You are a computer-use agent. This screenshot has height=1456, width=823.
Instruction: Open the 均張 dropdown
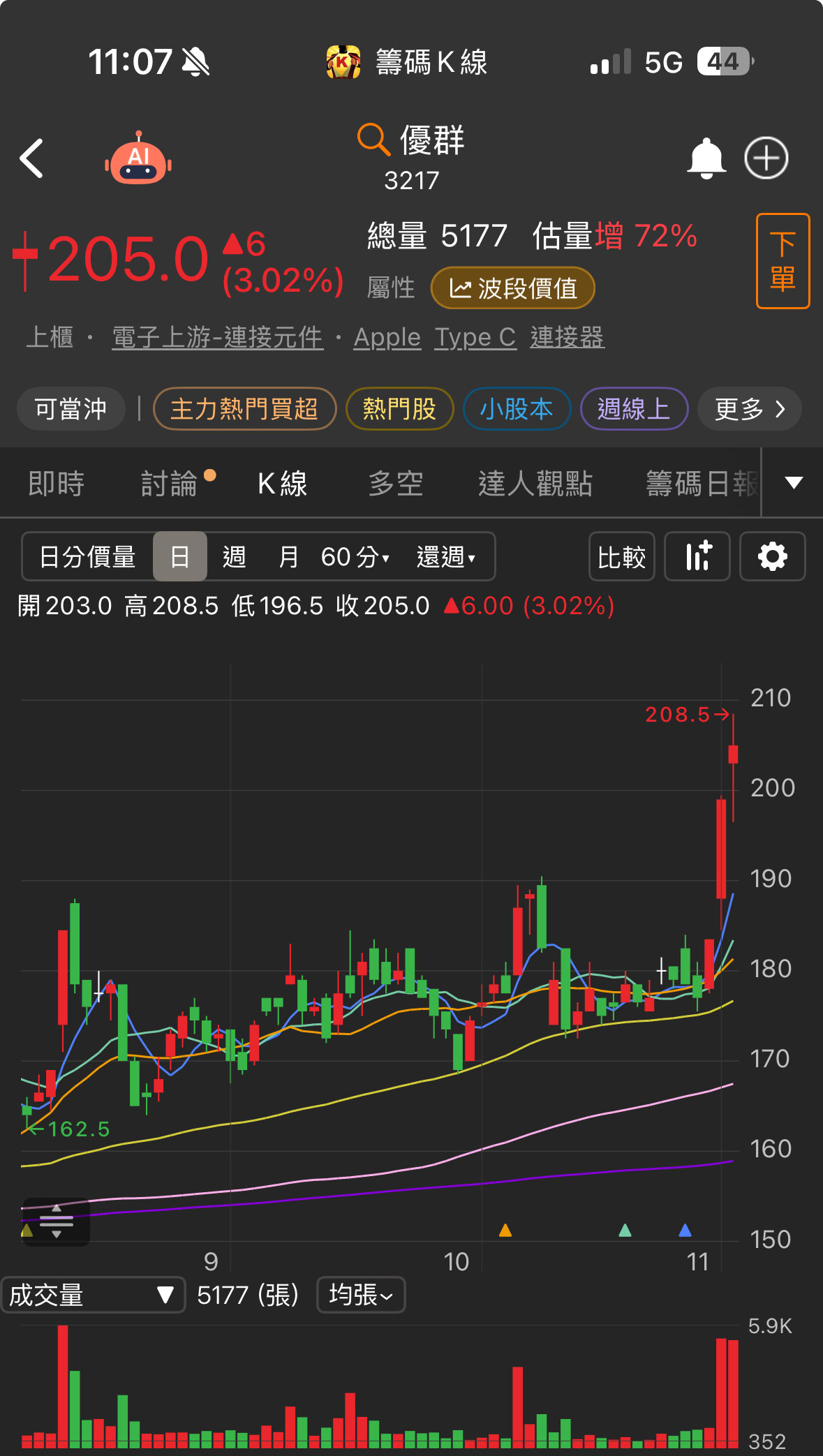coord(361,1295)
